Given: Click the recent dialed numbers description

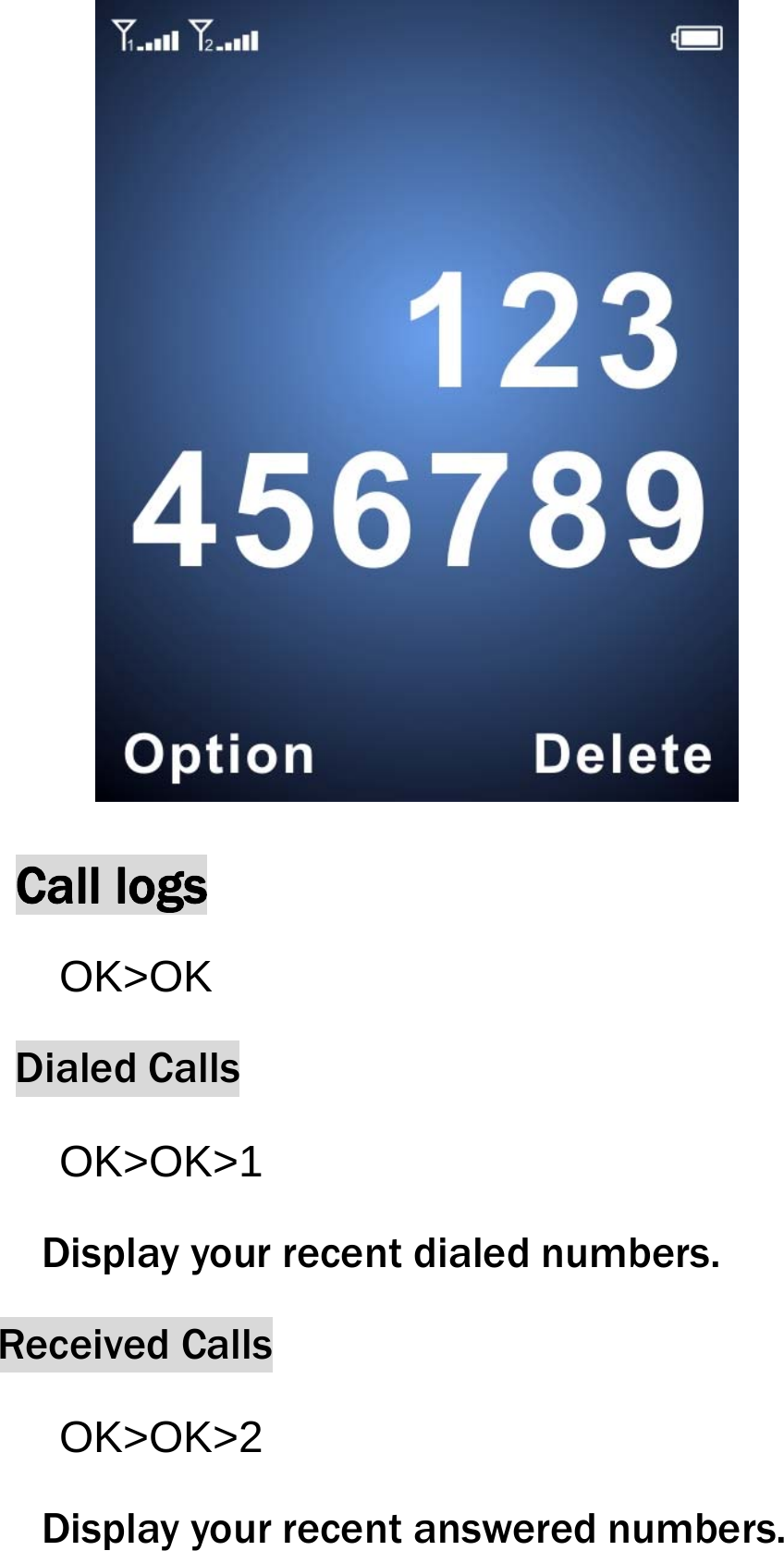Looking at the screenshot, I should (x=382, y=1253).
